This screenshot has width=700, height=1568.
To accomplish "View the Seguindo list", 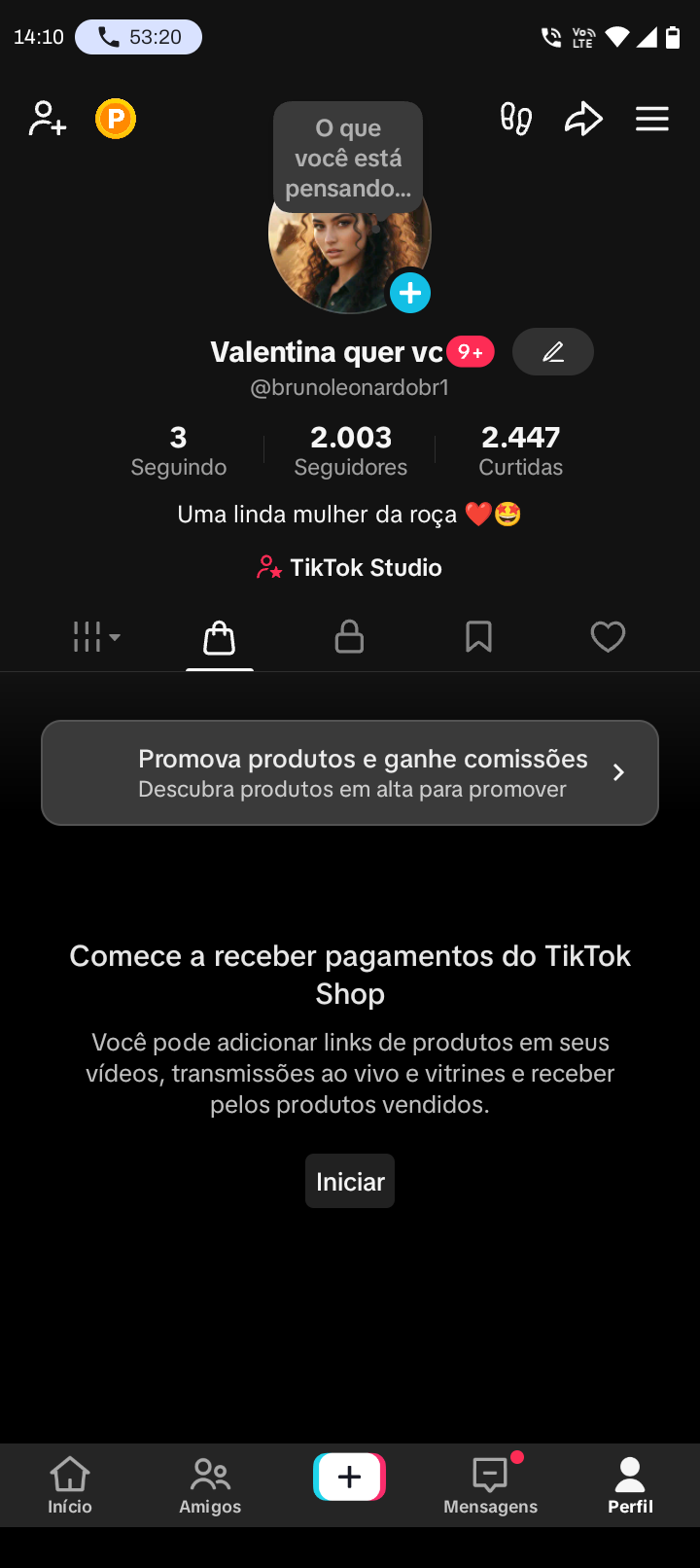I will point(179,450).
